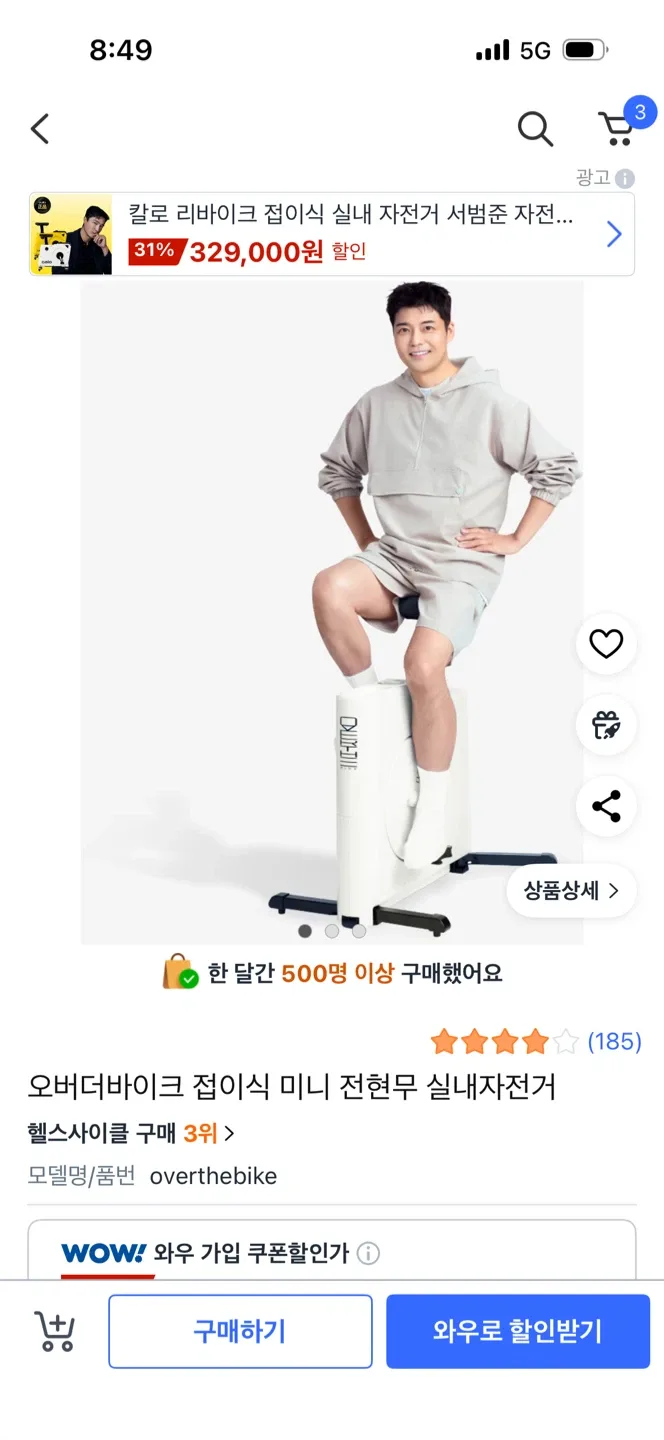Open 상품상세 product details
The width and height of the screenshot is (664, 1440).
pos(571,890)
